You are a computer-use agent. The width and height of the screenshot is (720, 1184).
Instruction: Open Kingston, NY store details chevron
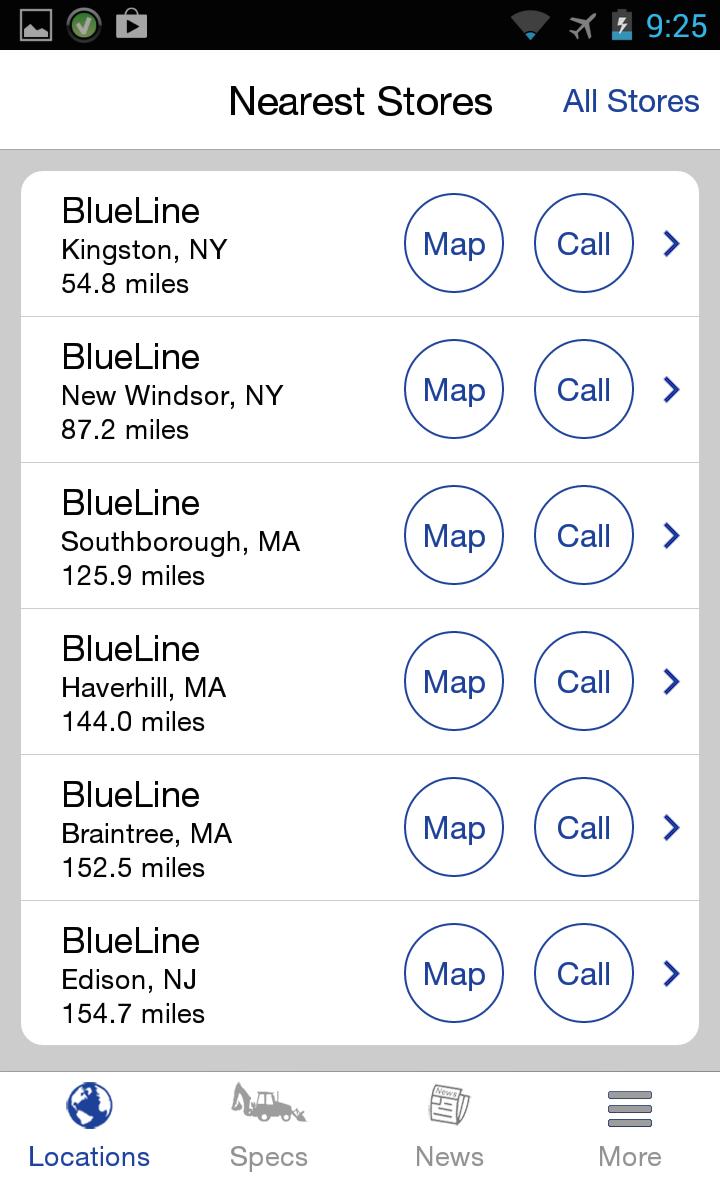672,244
